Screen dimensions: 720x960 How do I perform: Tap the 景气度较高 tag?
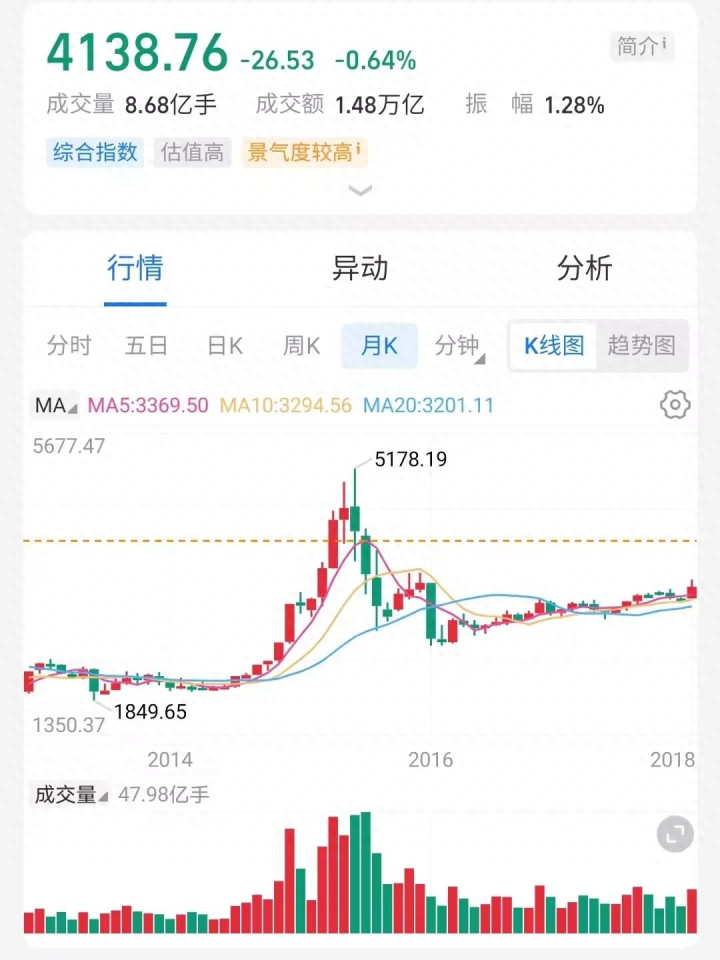[x=304, y=153]
